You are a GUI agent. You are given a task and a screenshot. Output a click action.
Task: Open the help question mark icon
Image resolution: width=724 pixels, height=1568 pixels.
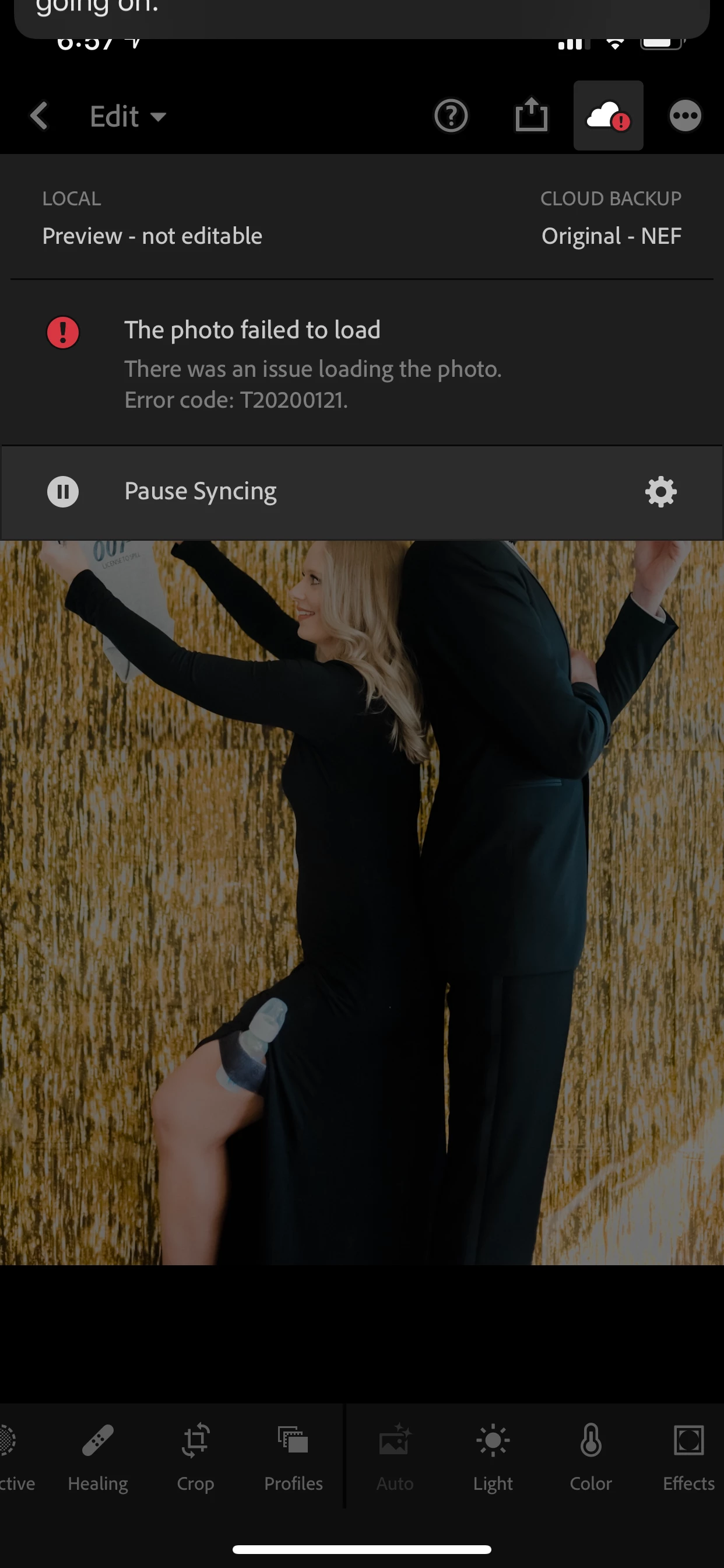pyautogui.click(x=450, y=116)
